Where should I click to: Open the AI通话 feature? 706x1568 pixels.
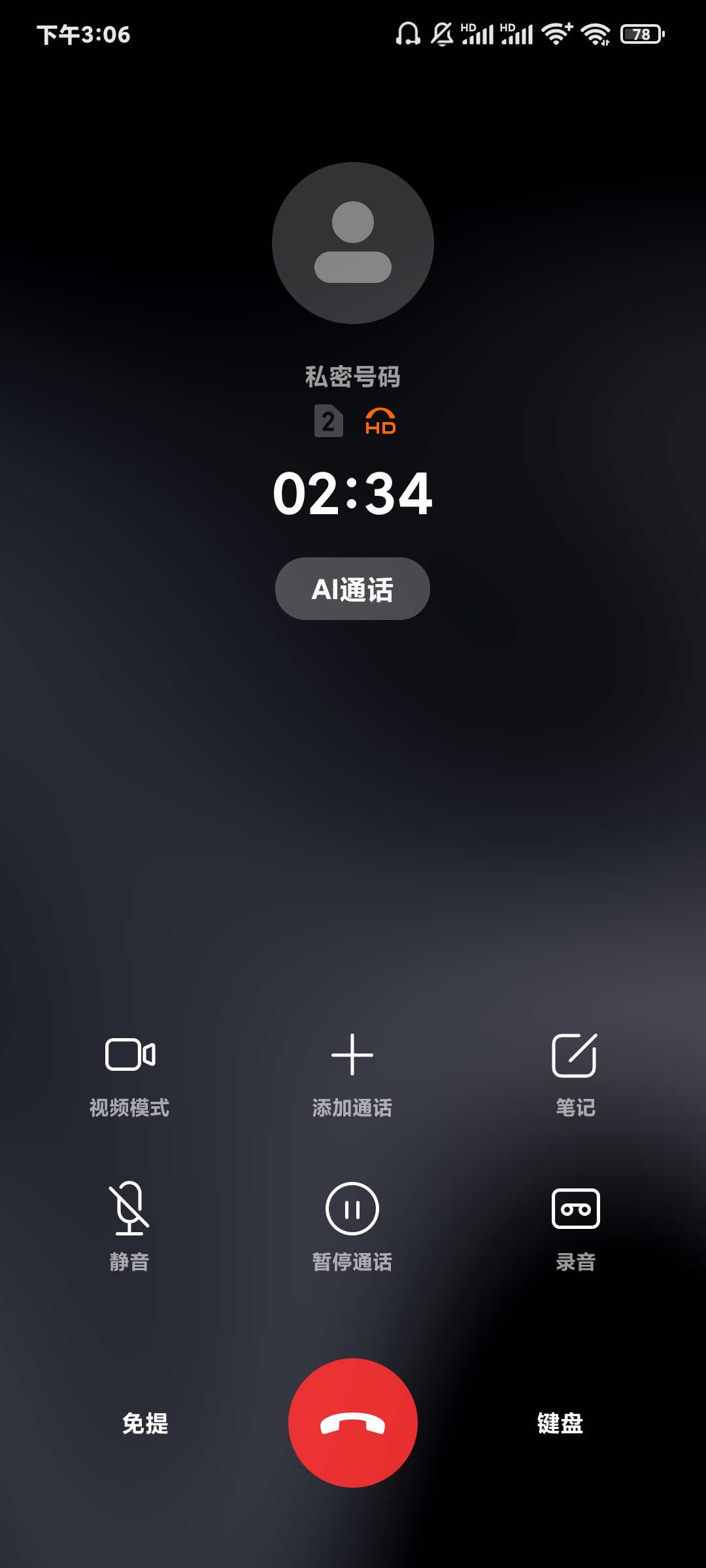[352, 589]
